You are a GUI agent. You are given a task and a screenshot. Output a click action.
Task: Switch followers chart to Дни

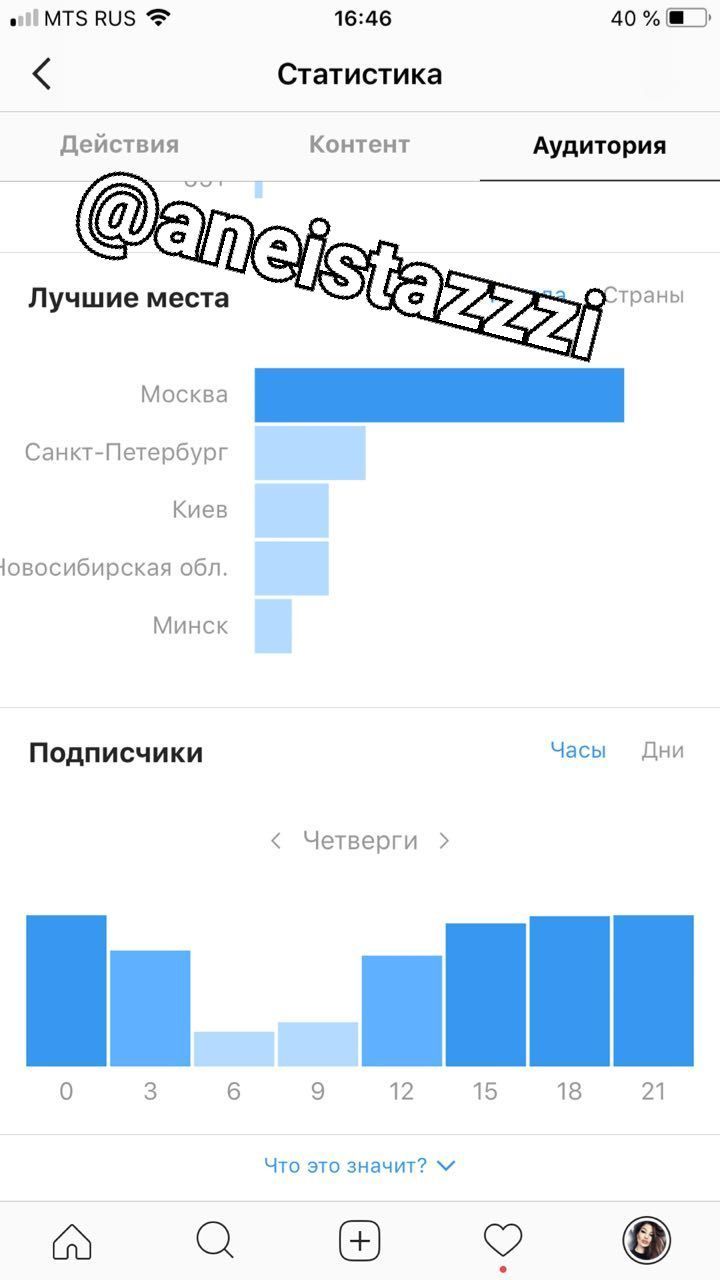(x=662, y=750)
